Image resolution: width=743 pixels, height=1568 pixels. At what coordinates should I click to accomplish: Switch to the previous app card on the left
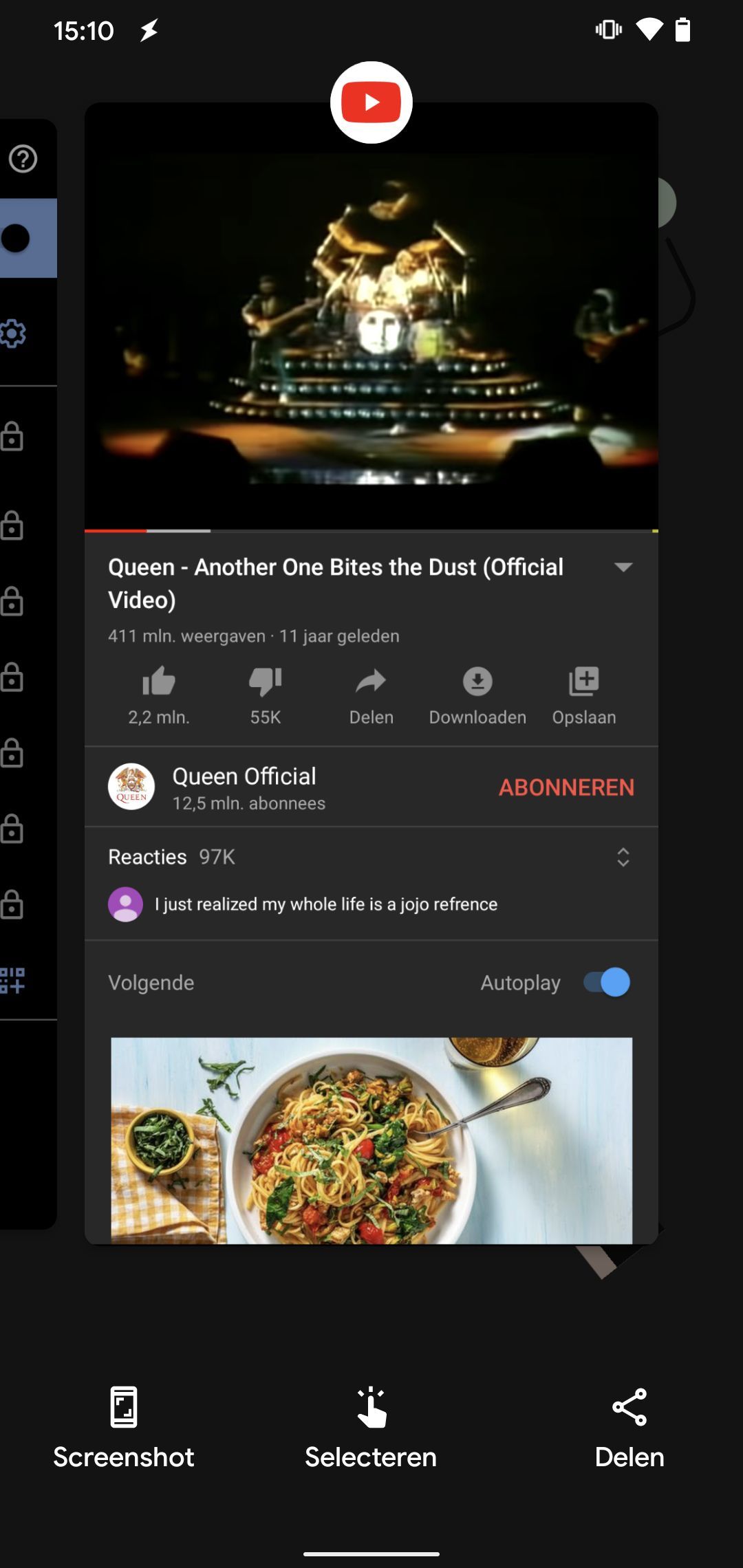[x=28, y=674]
